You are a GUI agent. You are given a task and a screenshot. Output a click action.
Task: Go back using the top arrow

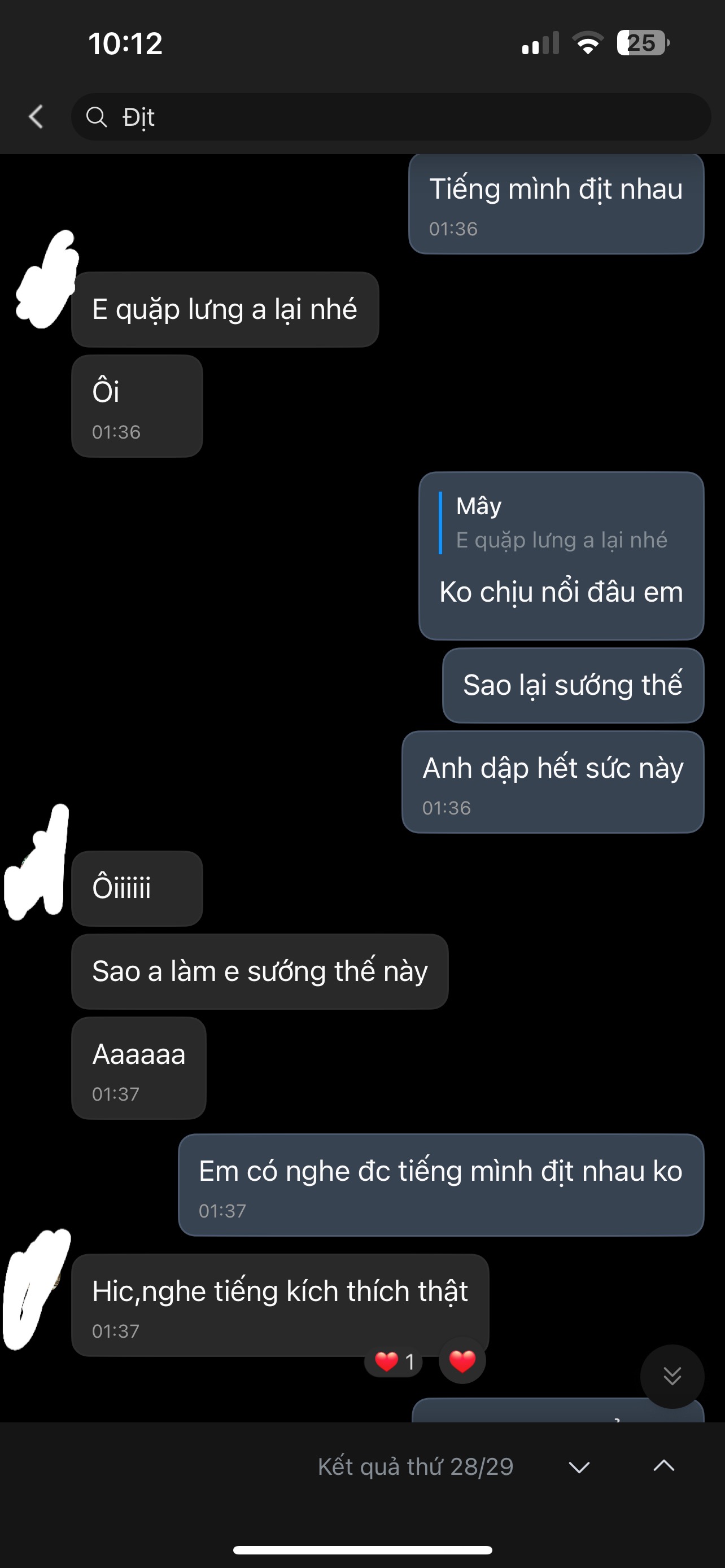coord(36,116)
